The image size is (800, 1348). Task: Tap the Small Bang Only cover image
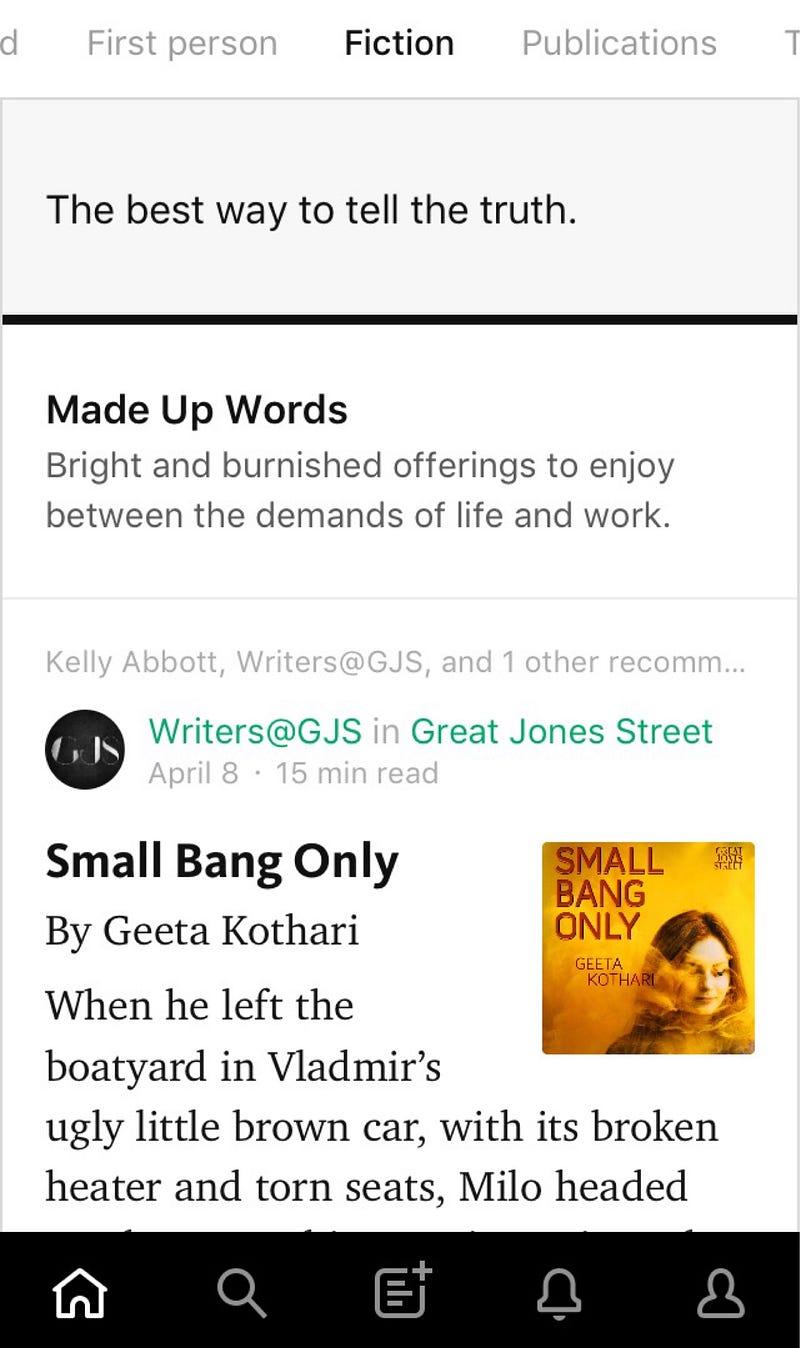(648, 947)
